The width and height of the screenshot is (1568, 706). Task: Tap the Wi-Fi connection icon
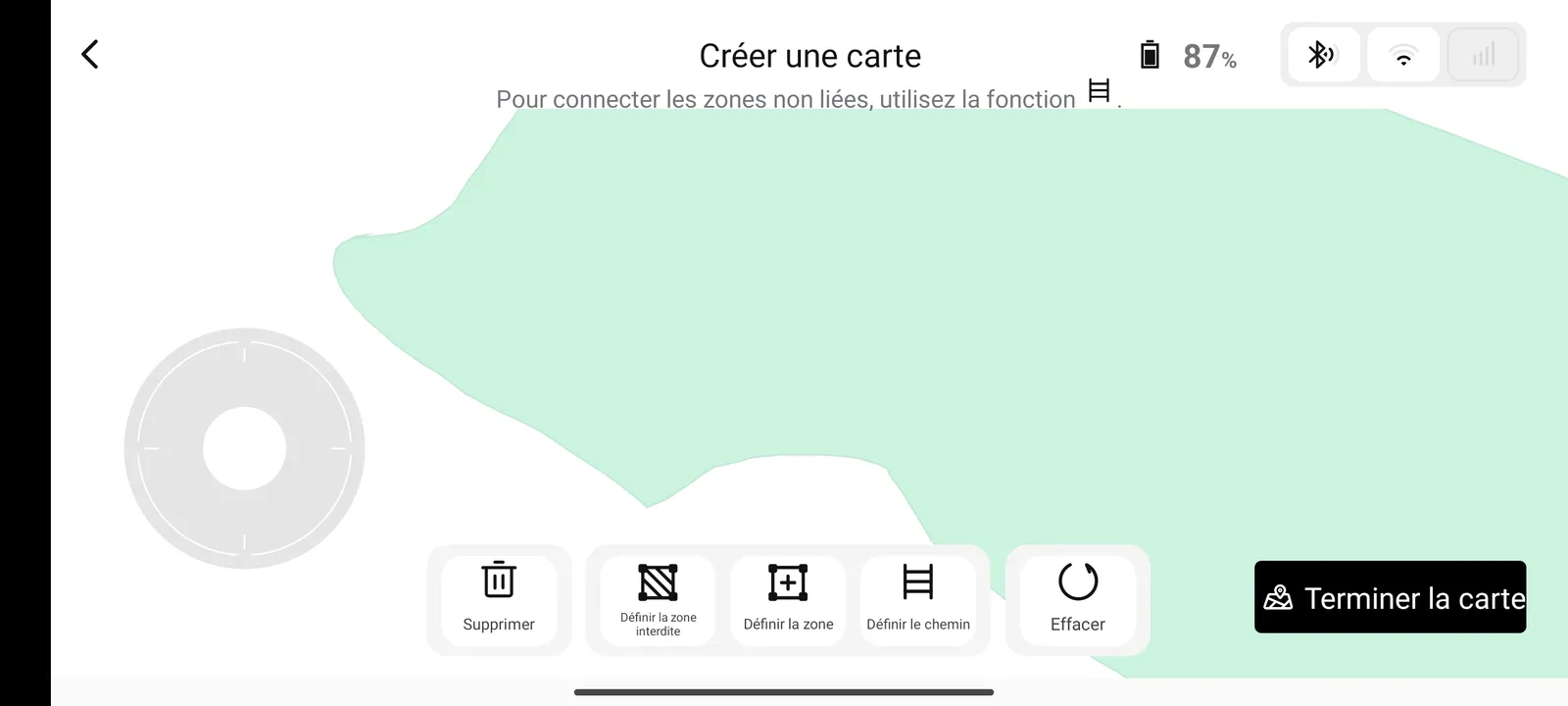click(1403, 55)
